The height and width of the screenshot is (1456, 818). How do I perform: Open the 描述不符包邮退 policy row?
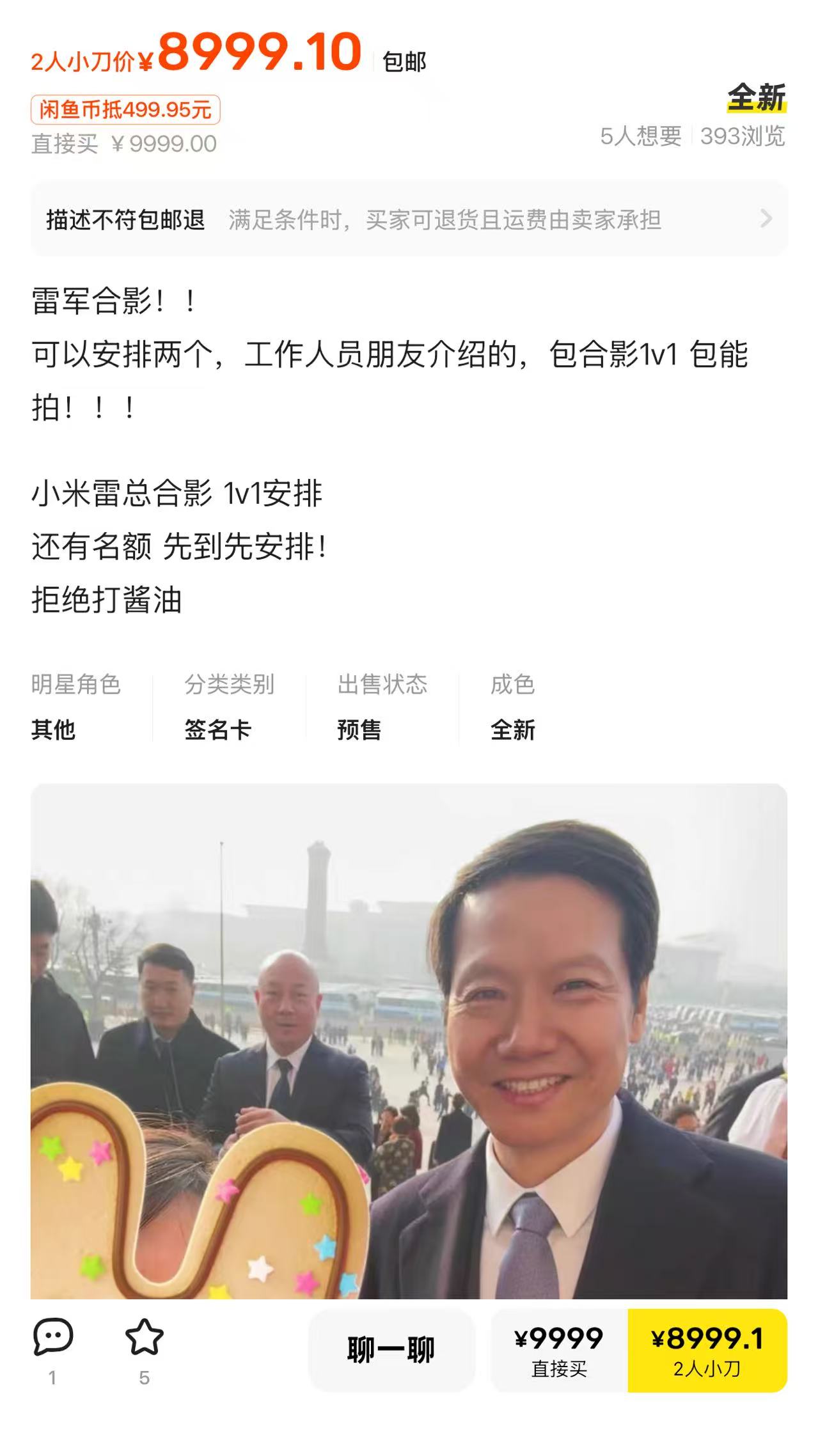[409, 219]
